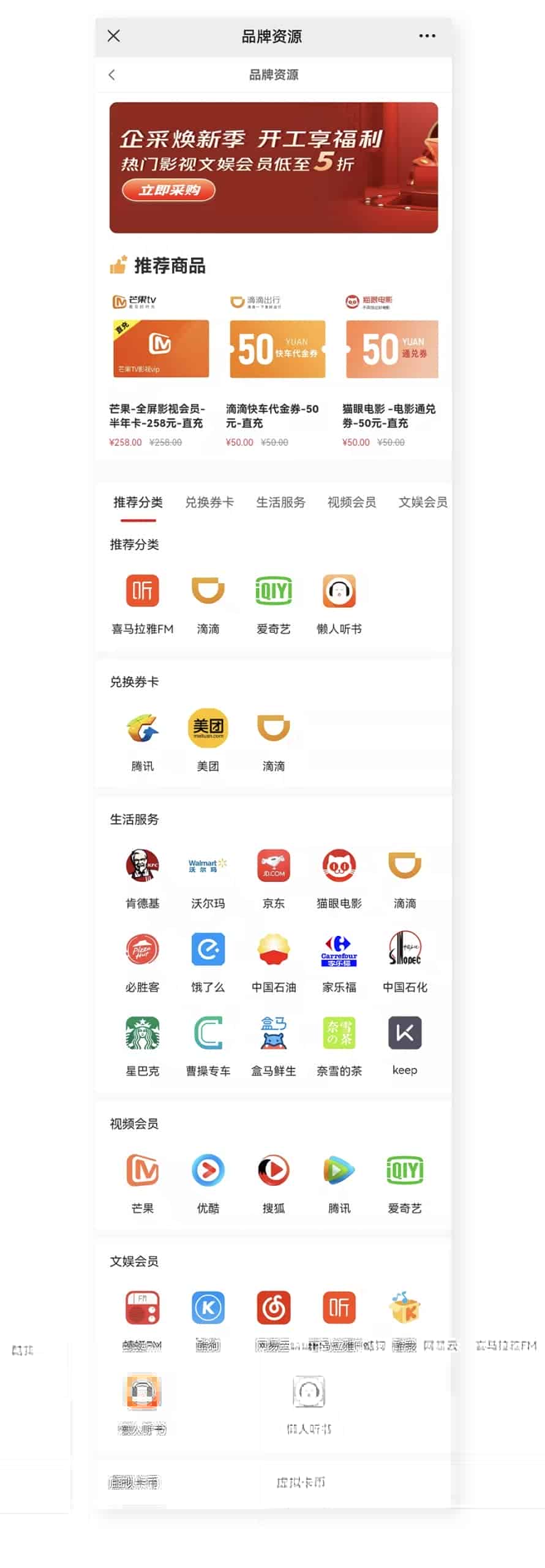Open the three-dot overflow menu
This screenshot has width=545, height=1568.
[427, 36]
